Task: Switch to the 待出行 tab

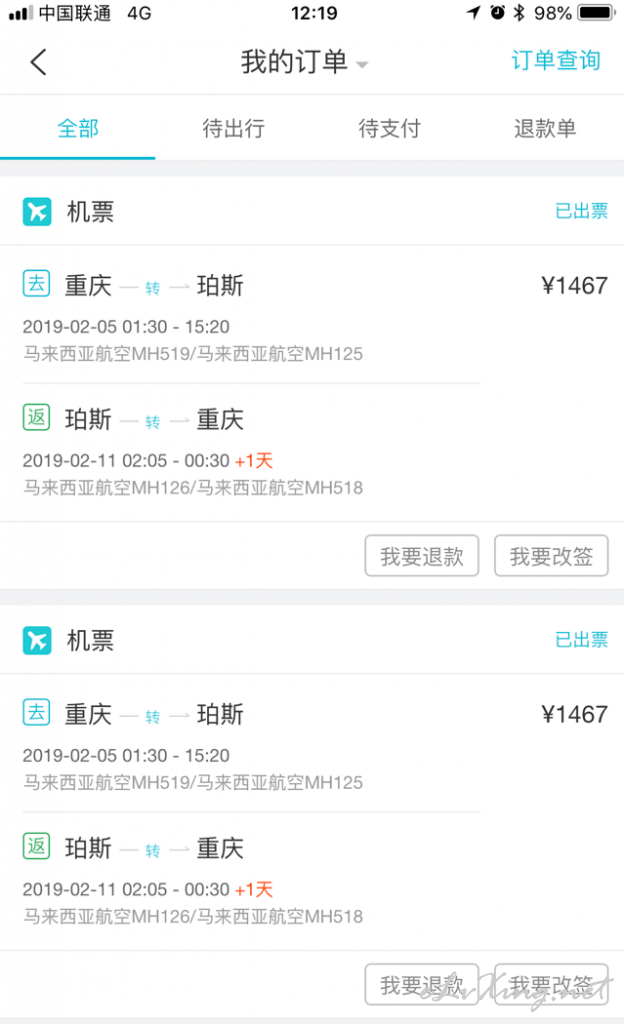Action: coord(233,128)
